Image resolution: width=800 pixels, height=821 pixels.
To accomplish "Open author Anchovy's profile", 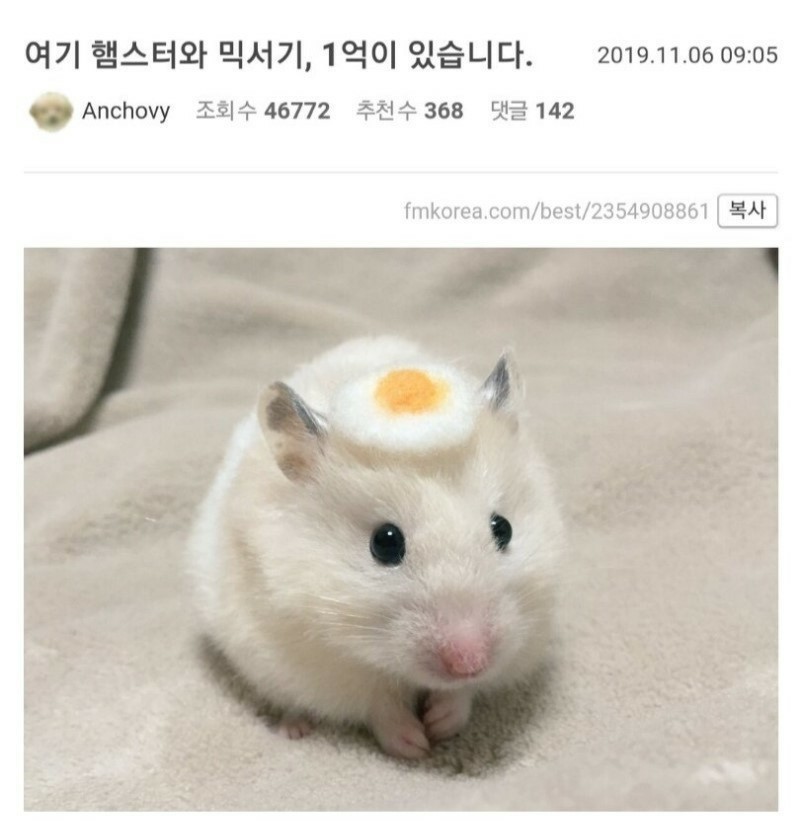I will [x=125, y=111].
